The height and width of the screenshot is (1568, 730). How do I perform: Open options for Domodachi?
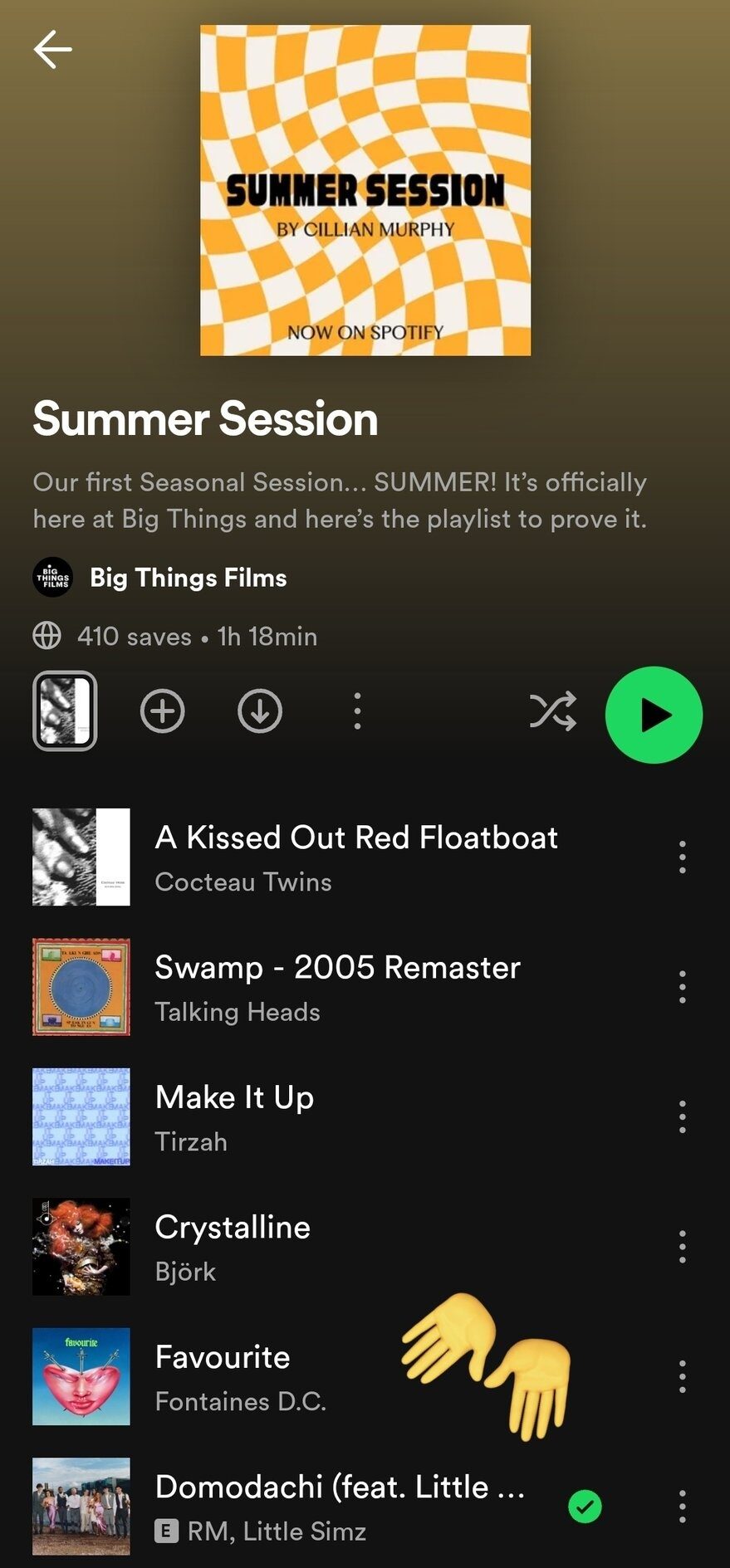tap(682, 1506)
